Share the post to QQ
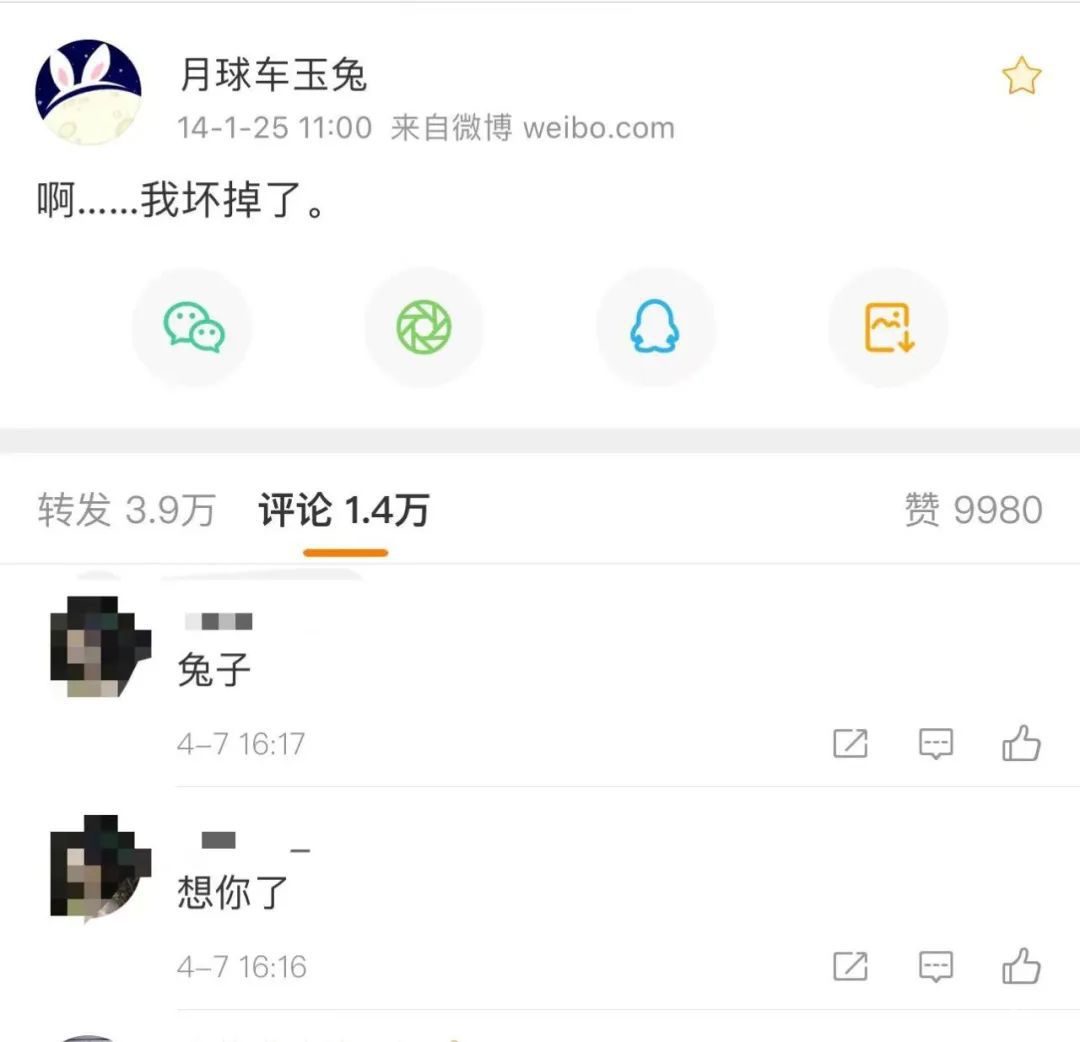The image size is (1080, 1042). (x=655, y=327)
